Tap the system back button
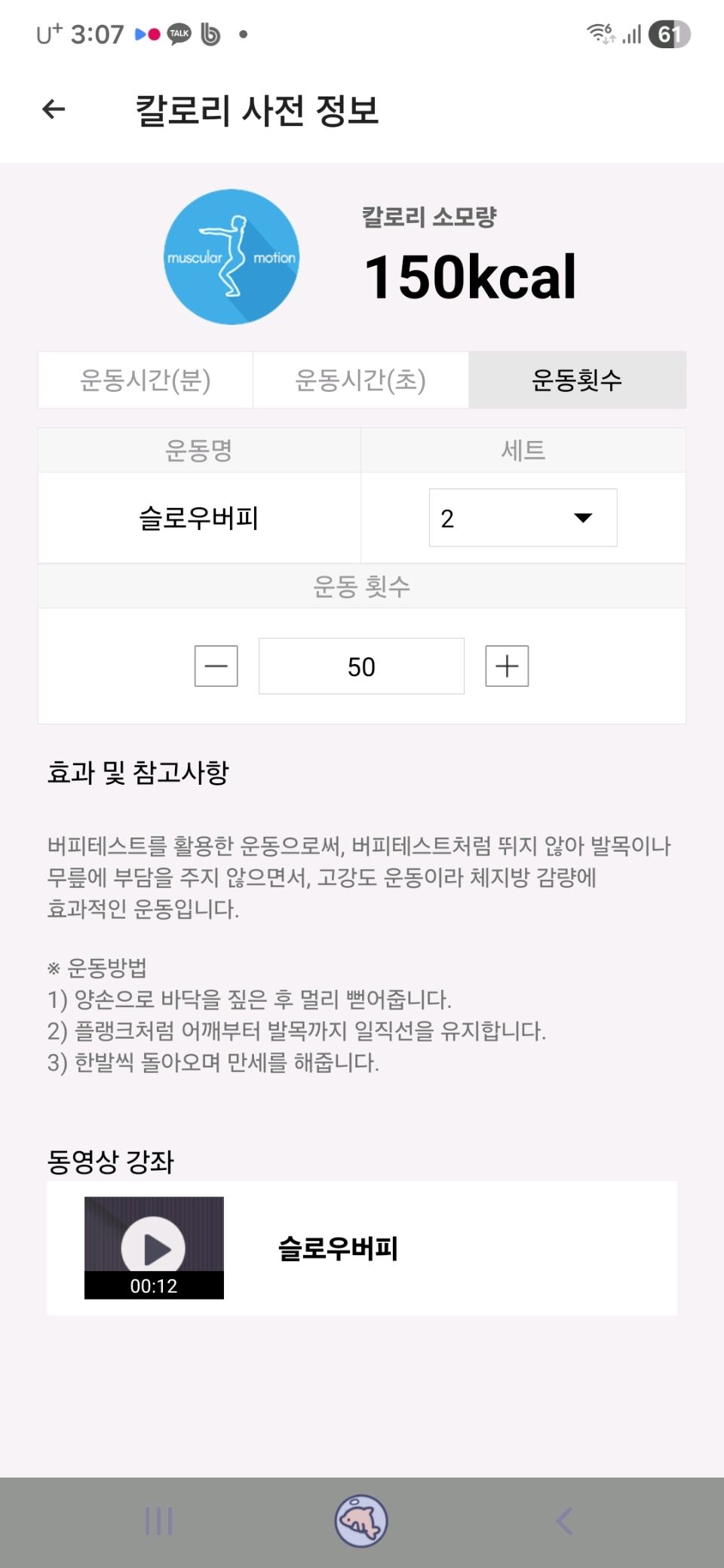724x1568 pixels. [564, 1521]
